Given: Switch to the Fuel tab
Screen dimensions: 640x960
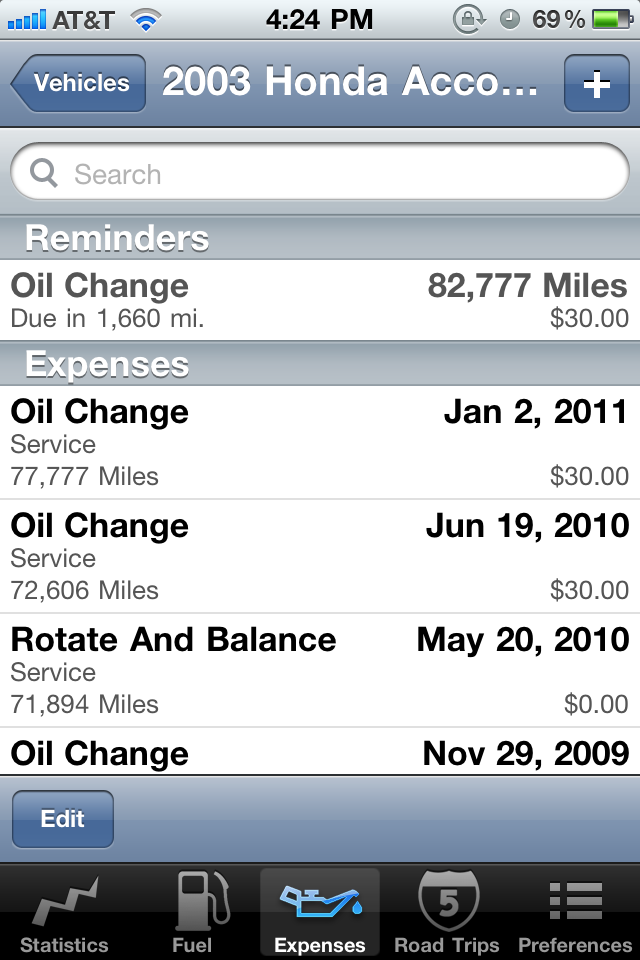Looking at the screenshot, I should pyautogui.click(x=192, y=913).
